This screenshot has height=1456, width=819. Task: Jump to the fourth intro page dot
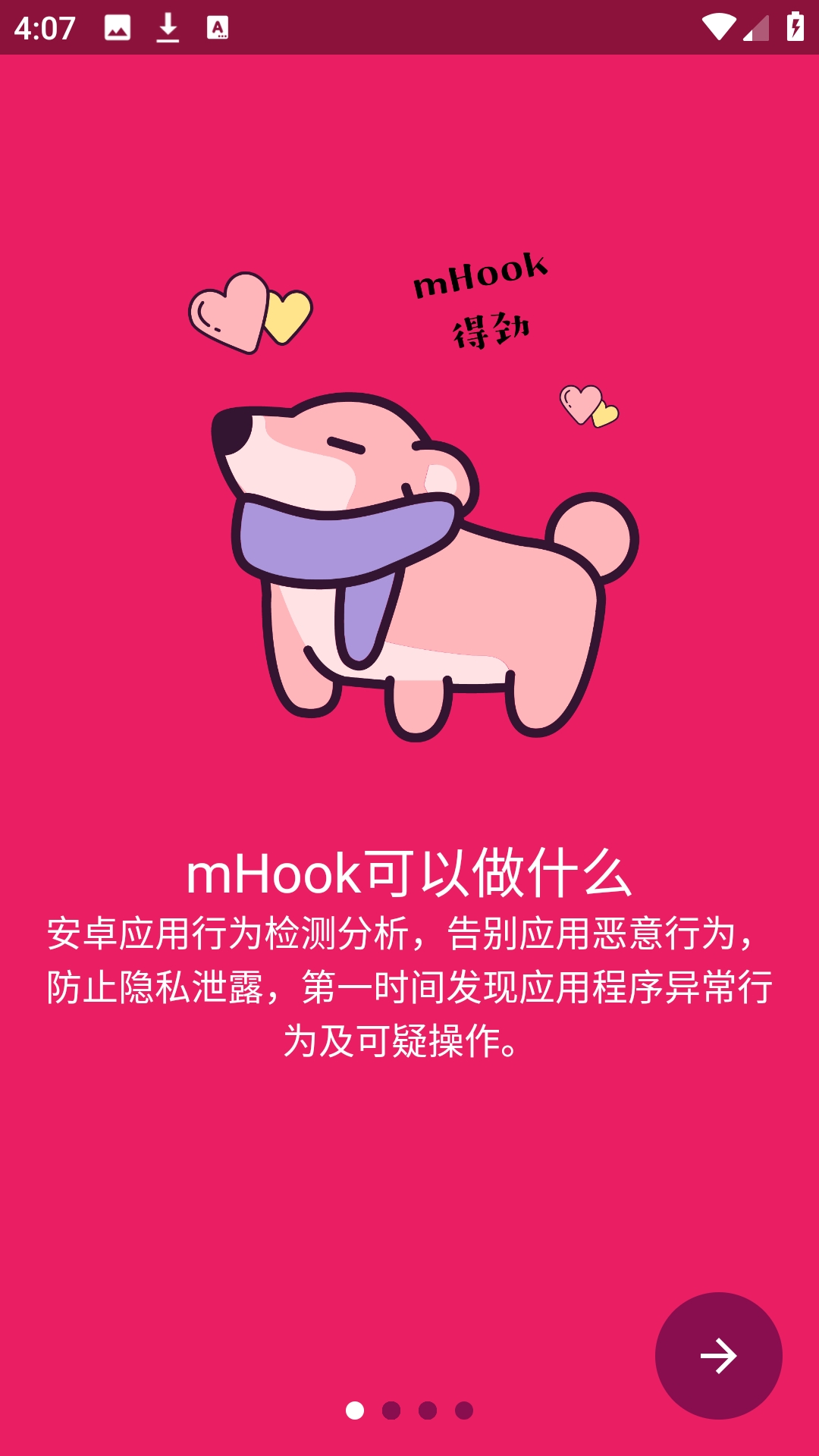pos(464,1410)
